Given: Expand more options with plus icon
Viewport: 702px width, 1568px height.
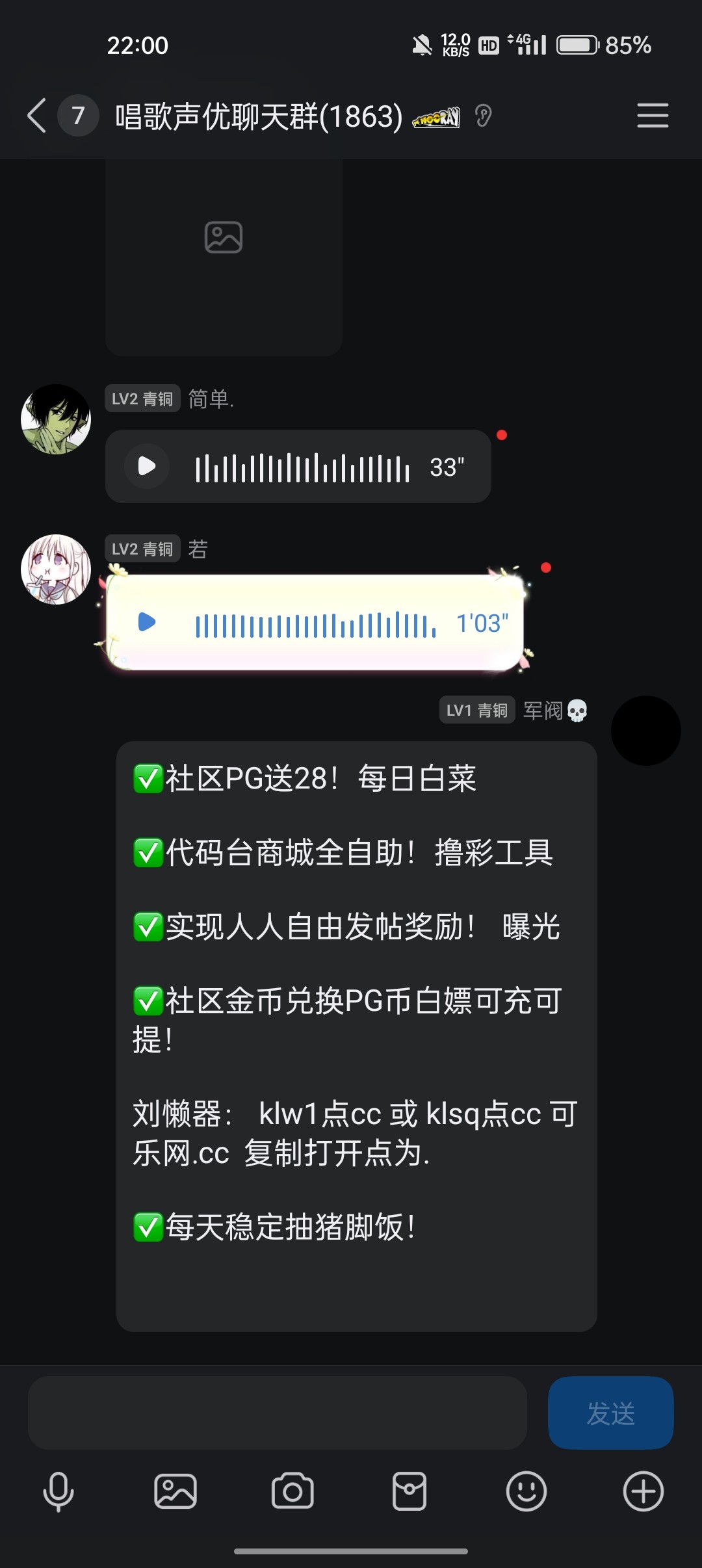Looking at the screenshot, I should coord(643,1491).
